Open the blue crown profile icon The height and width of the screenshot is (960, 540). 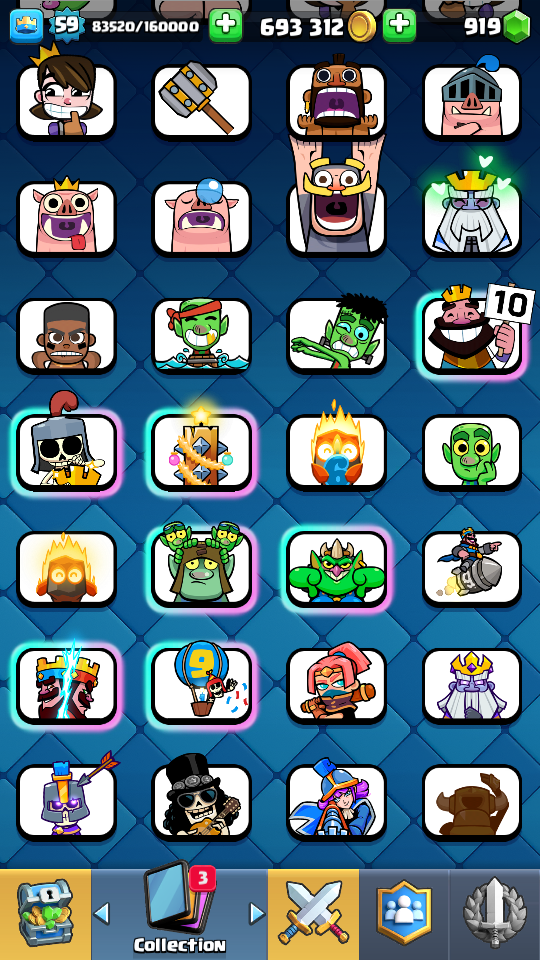(x=26, y=26)
